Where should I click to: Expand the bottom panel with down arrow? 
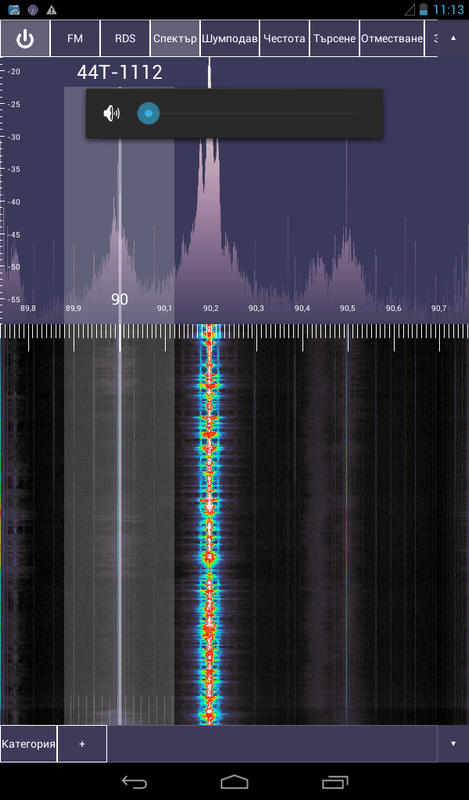[x=453, y=744]
